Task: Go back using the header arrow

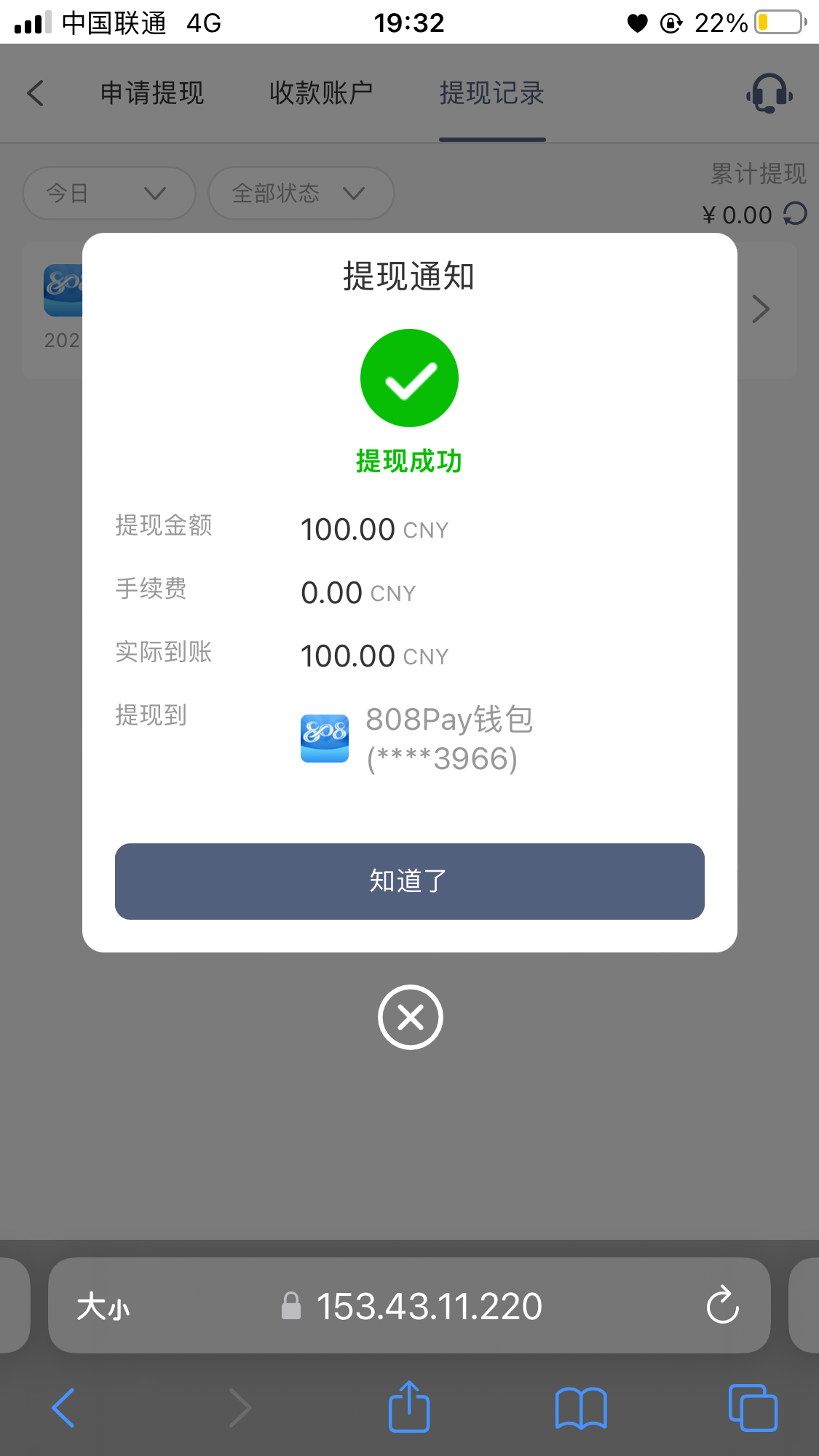Action: pyautogui.click(x=36, y=93)
